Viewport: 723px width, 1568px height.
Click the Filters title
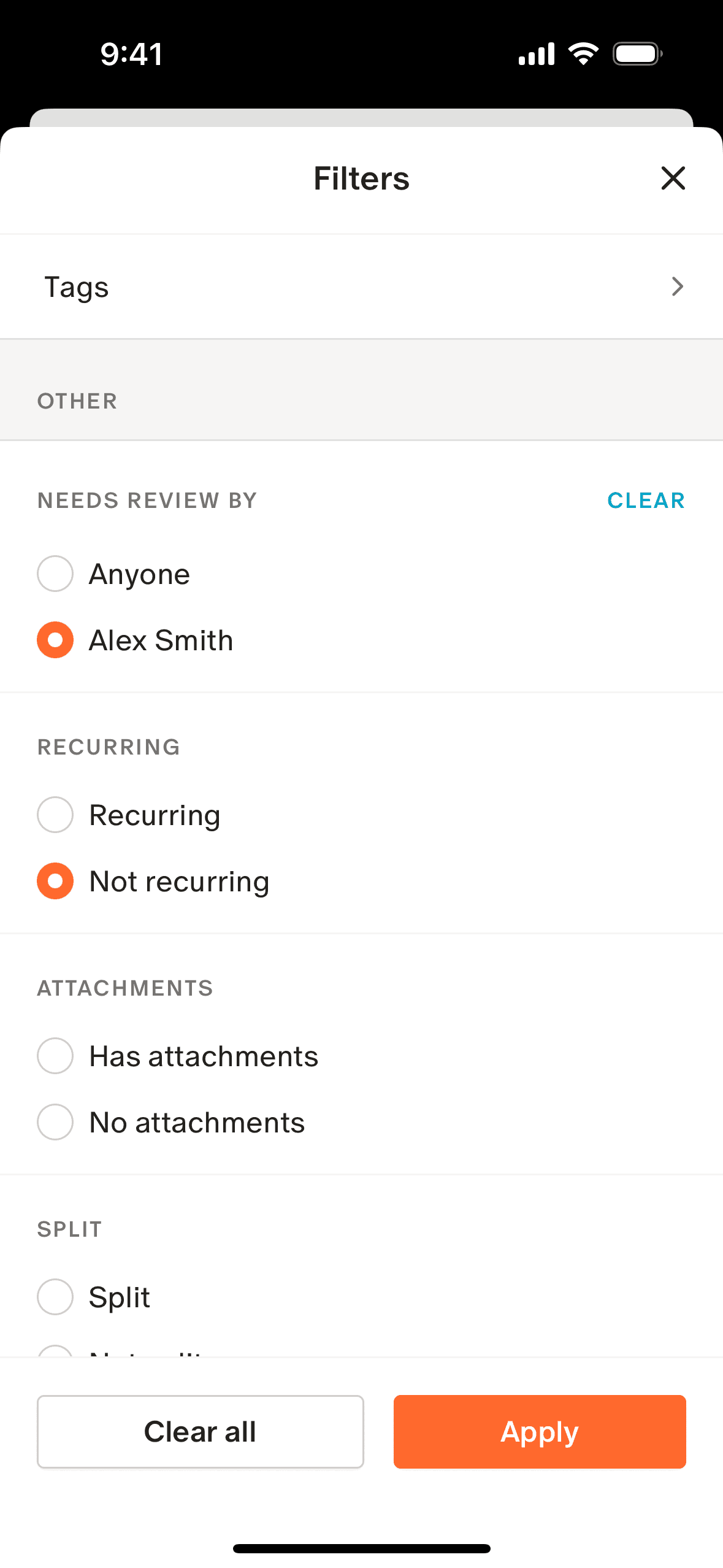point(361,179)
